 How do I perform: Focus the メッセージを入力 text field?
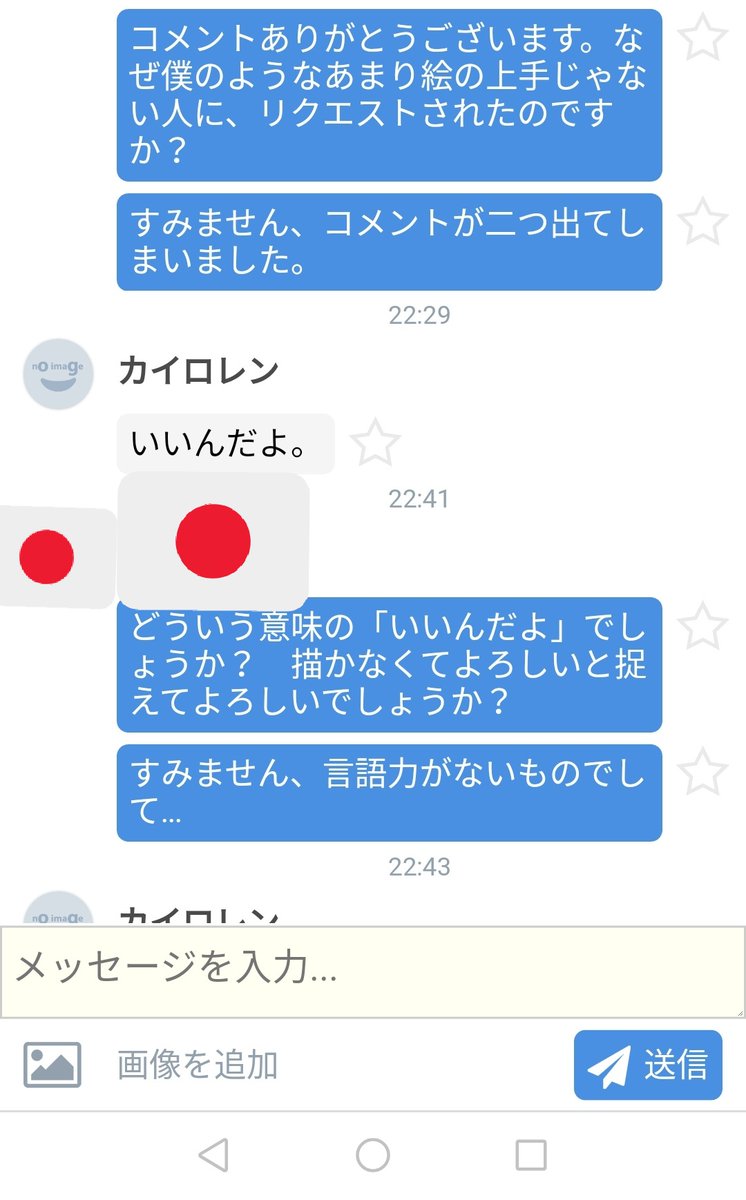pyautogui.click(x=372, y=971)
